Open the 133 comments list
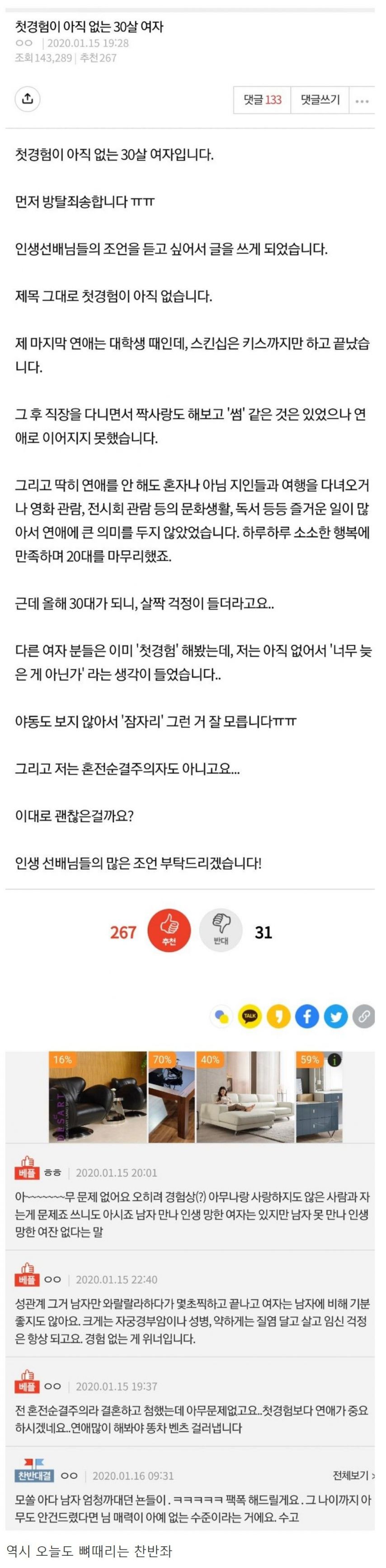The width and height of the screenshot is (386, 1568). coord(263,100)
